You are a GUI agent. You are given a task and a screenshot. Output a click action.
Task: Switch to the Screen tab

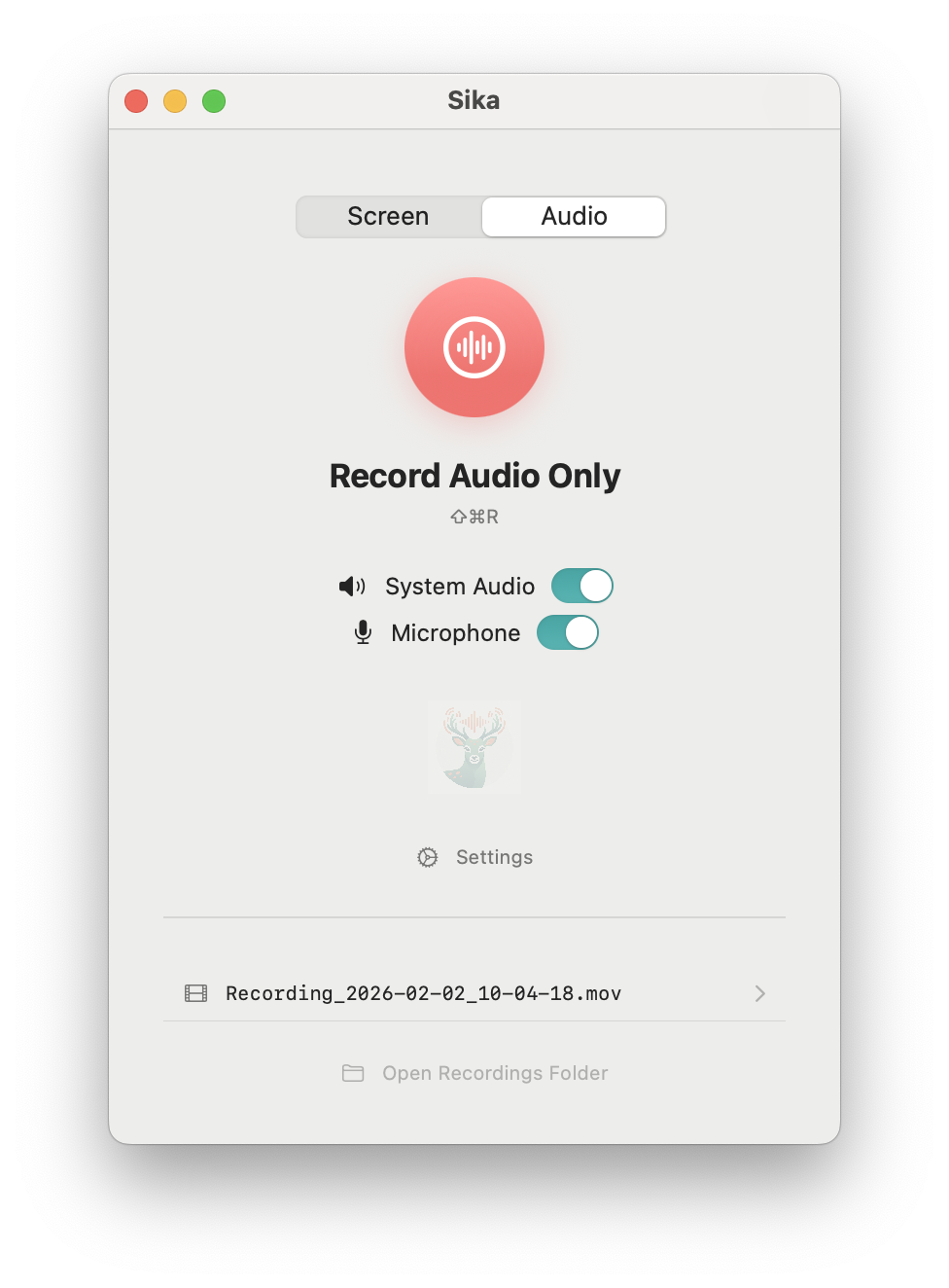(388, 216)
